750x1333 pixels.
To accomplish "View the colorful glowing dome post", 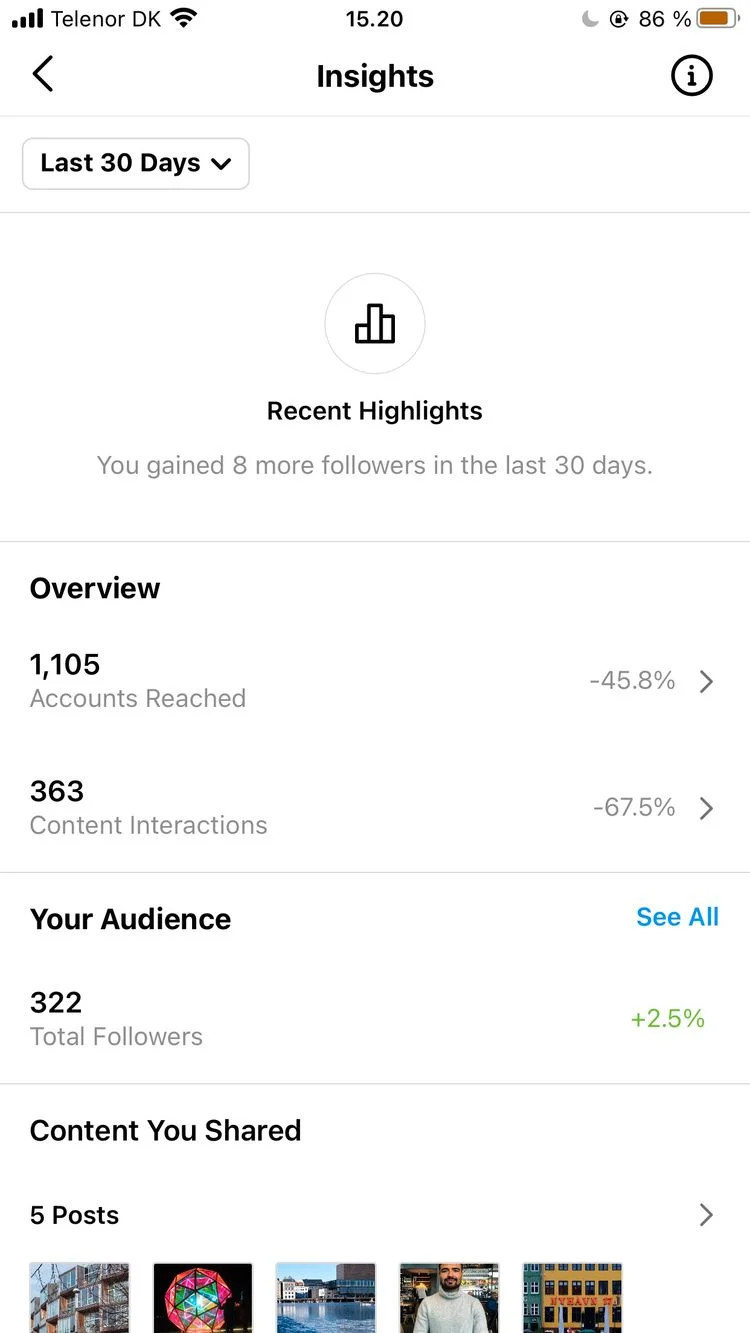I will pos(203,1297).
